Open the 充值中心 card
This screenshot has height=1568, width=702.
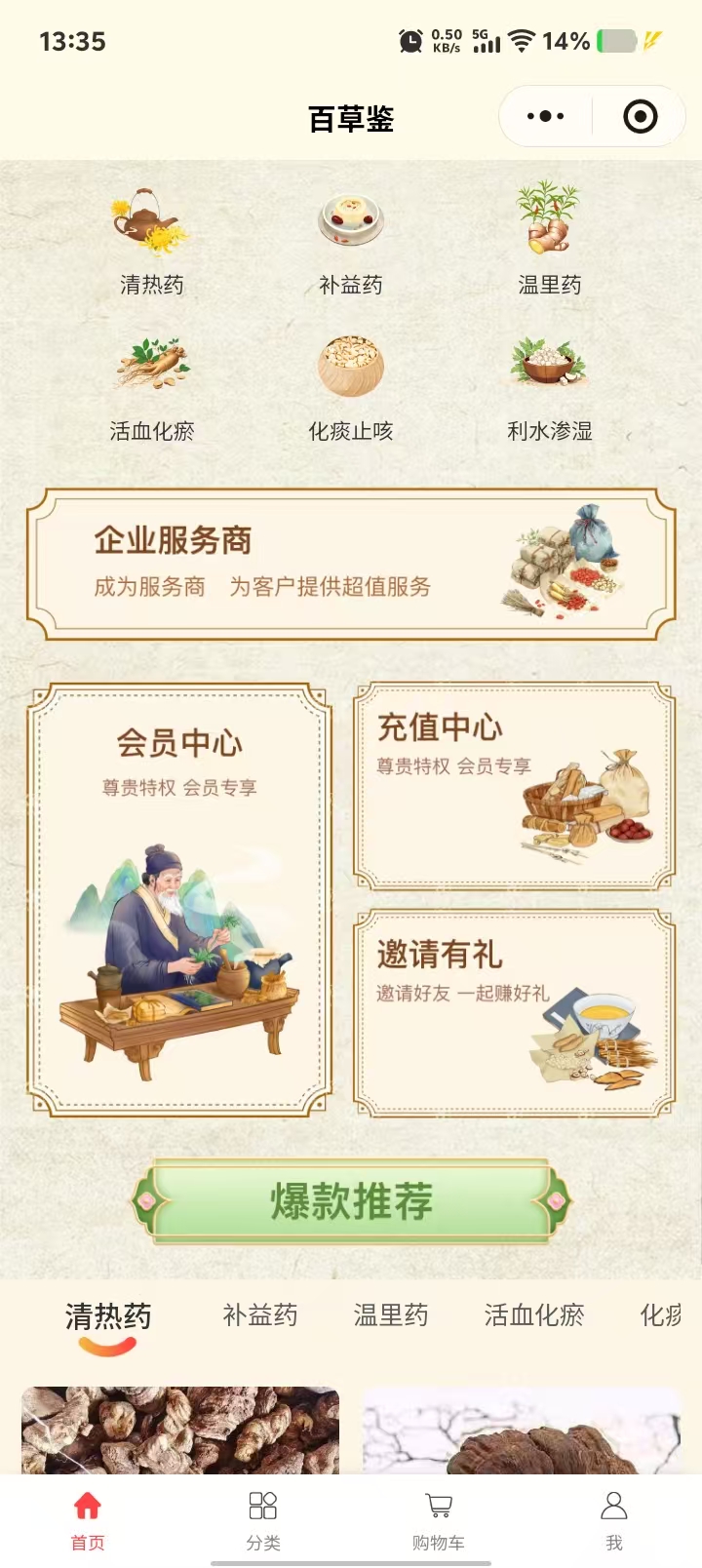(514, 786)
